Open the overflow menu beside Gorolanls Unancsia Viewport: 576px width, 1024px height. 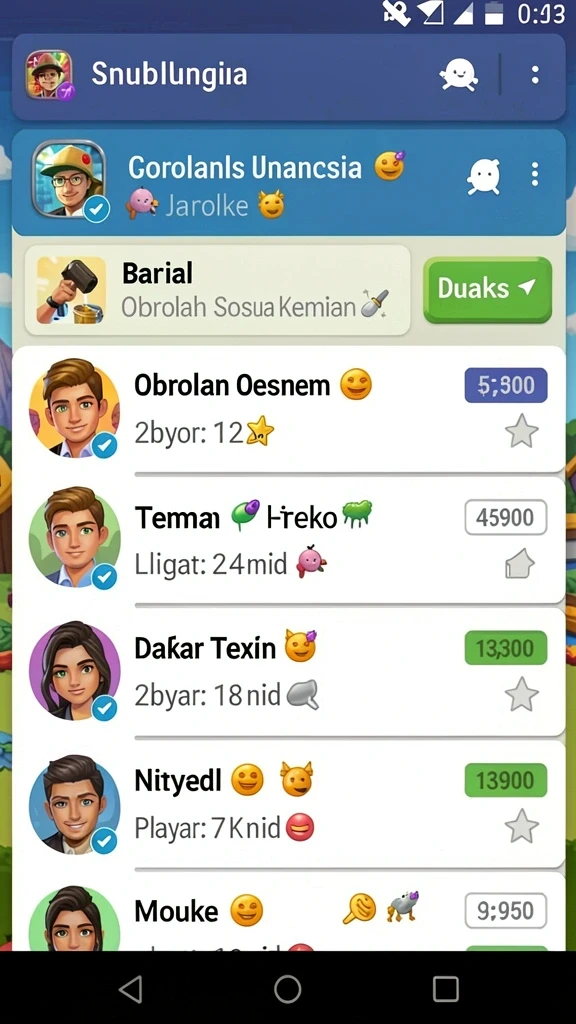pos(535,174)
